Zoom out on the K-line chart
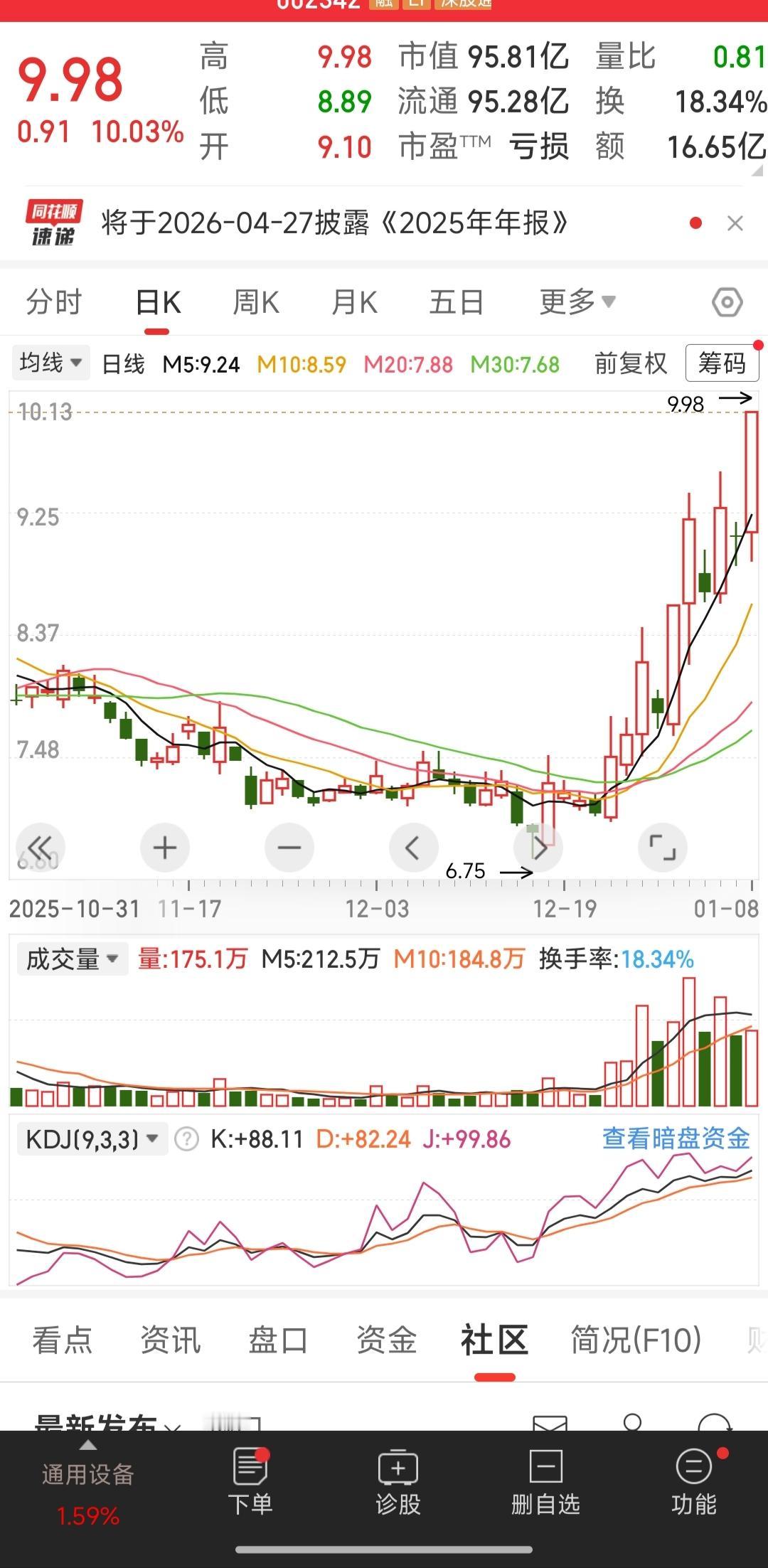This screenshot has width=768, height=1568. click(289, 847)
